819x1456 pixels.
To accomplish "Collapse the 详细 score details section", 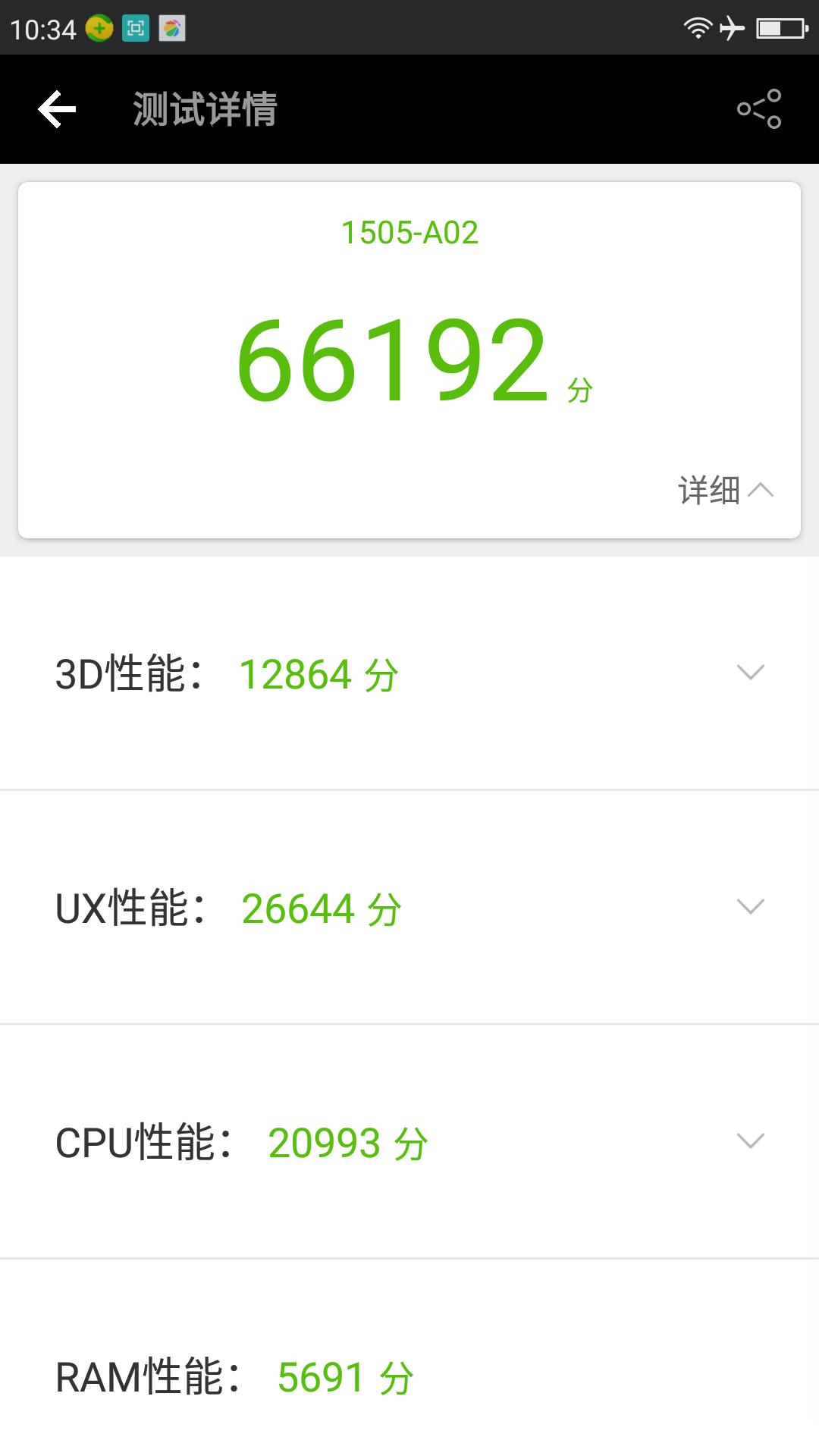I will (724, 490).
